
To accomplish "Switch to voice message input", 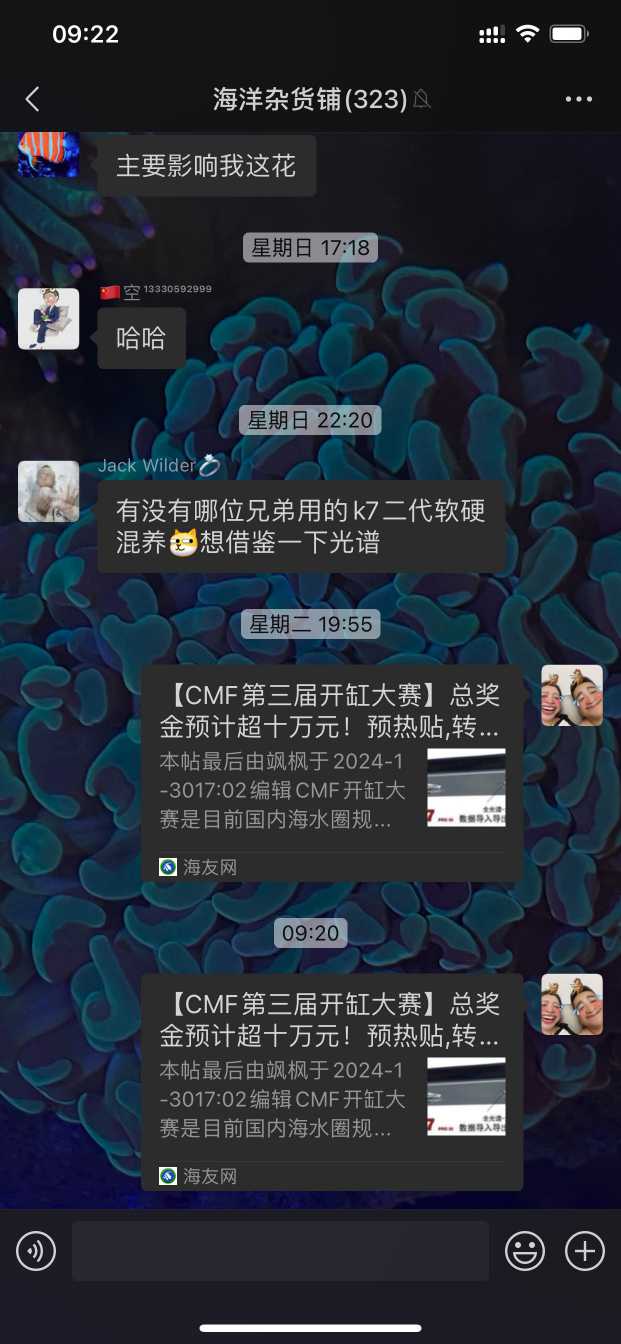I will point(36,1250).
